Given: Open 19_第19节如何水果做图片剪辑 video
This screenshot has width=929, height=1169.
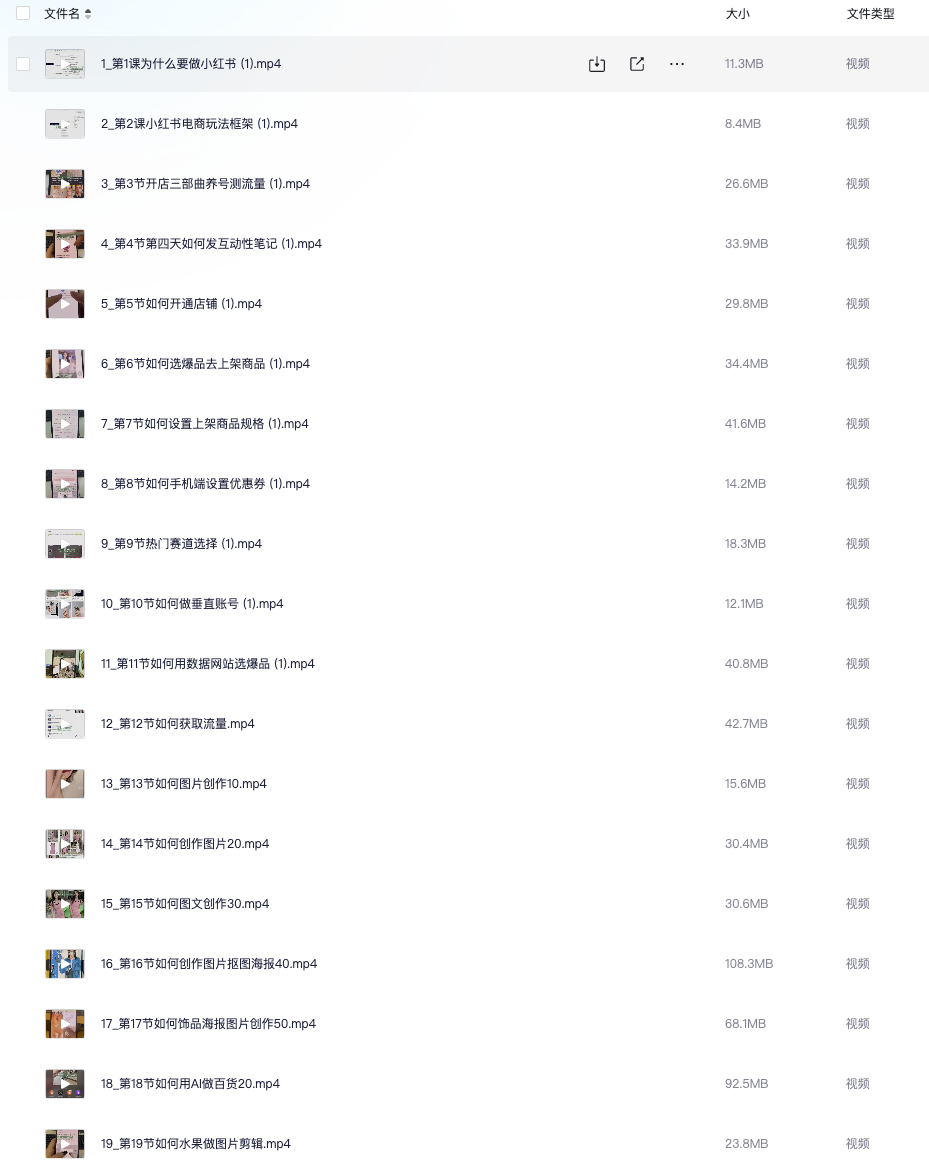Looking at the screenshot, I should [x=195, y=1144].
